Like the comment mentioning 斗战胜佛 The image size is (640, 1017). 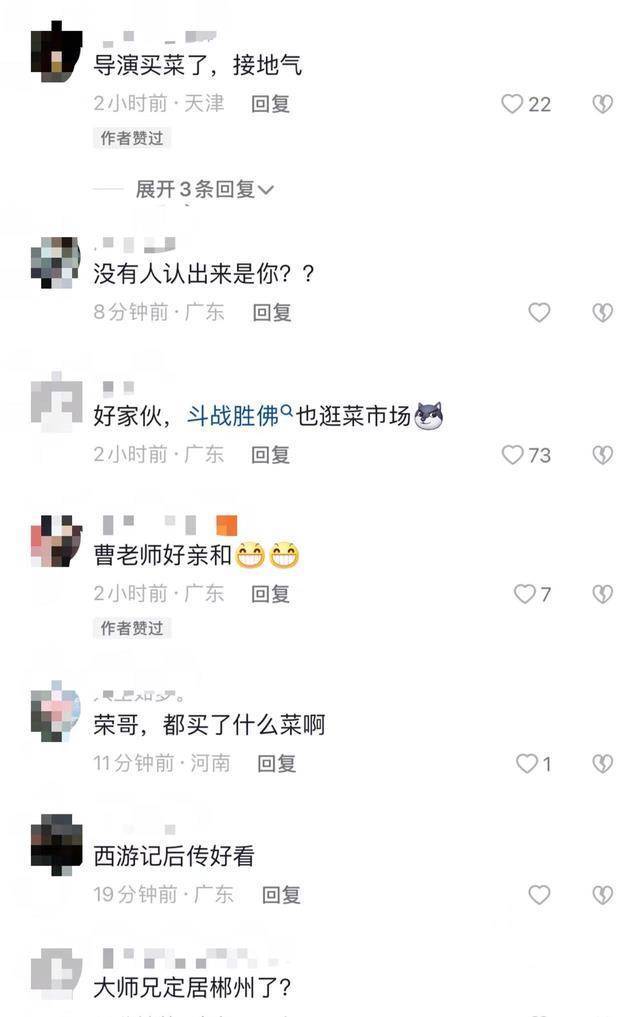513,455
